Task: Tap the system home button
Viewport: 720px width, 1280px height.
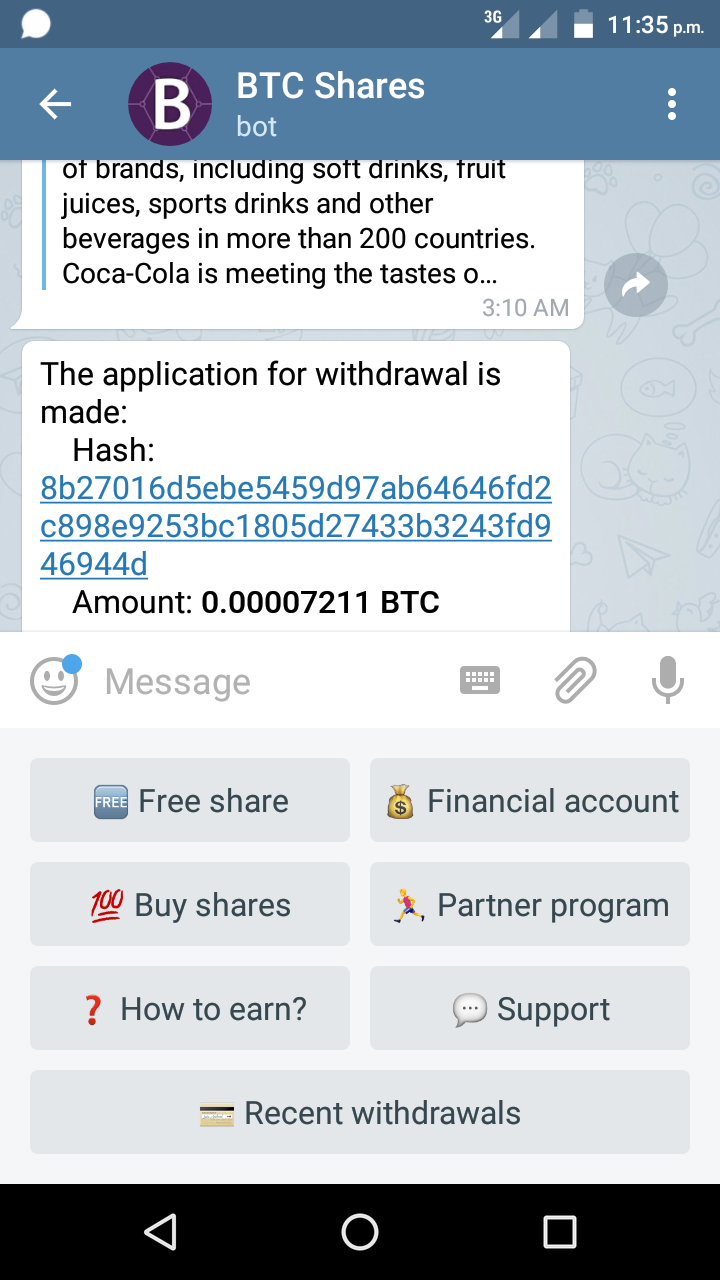Action: (x=360, y=1232)
